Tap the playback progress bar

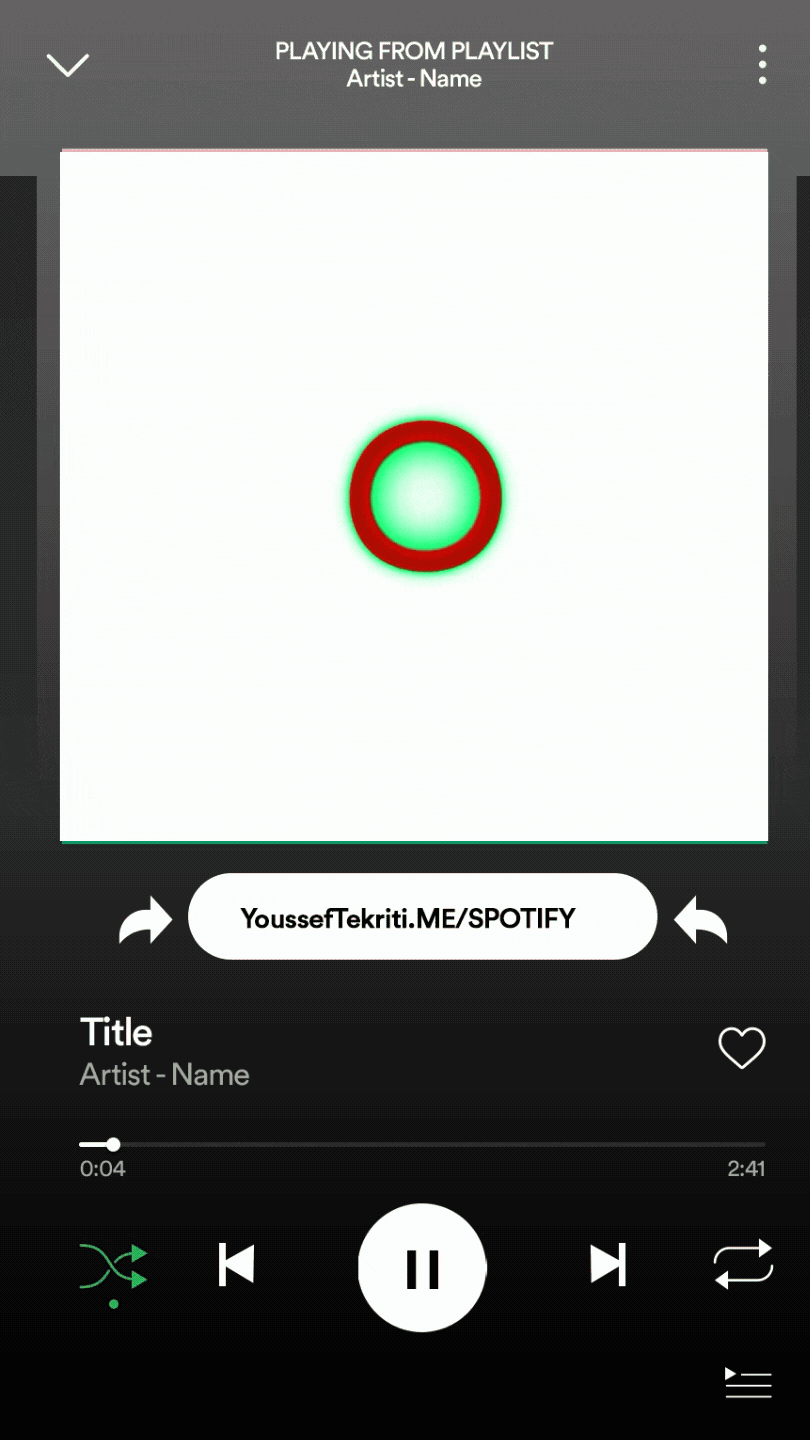point(422,1144)
